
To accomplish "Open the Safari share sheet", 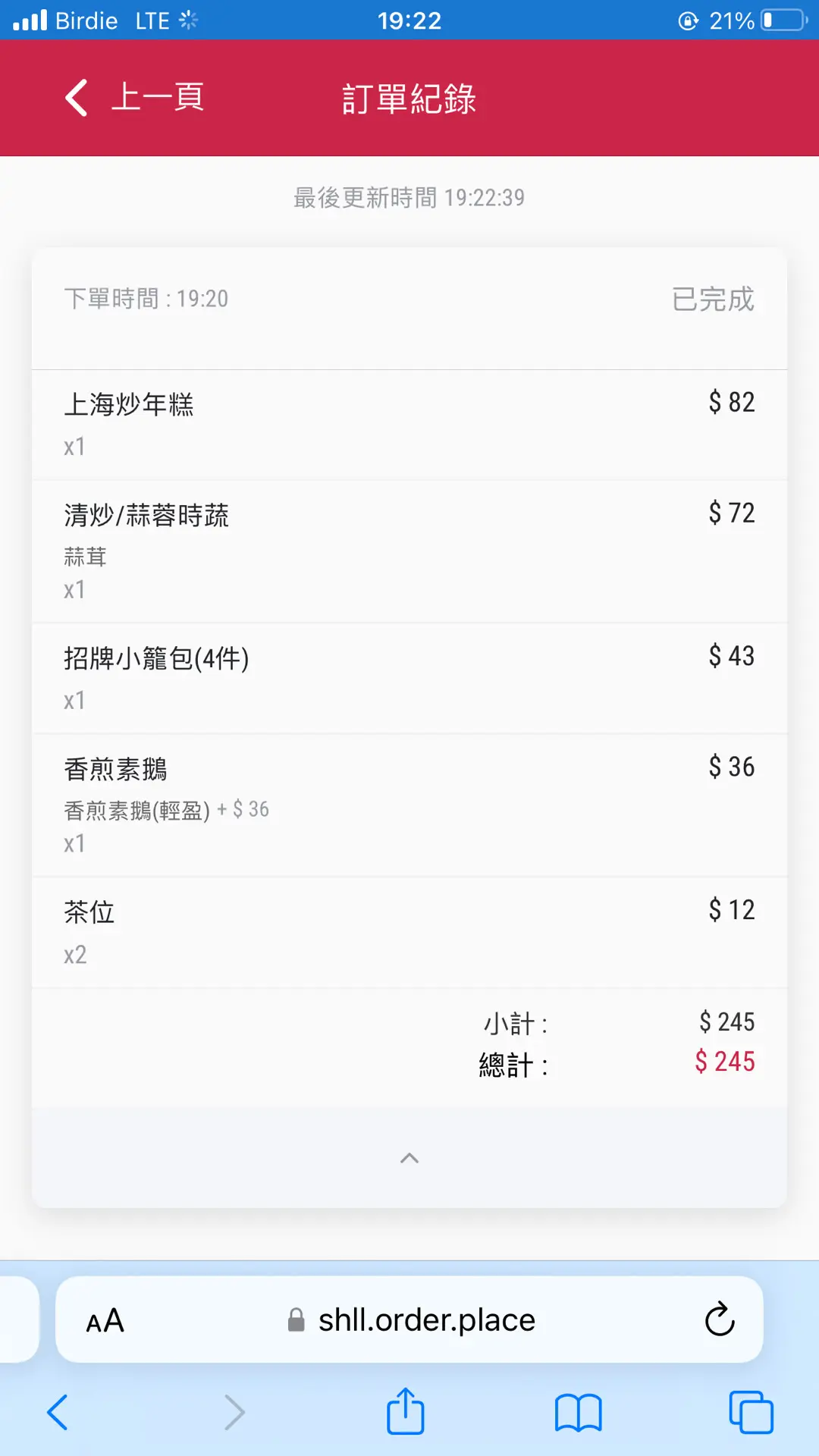I will 406,1410.
